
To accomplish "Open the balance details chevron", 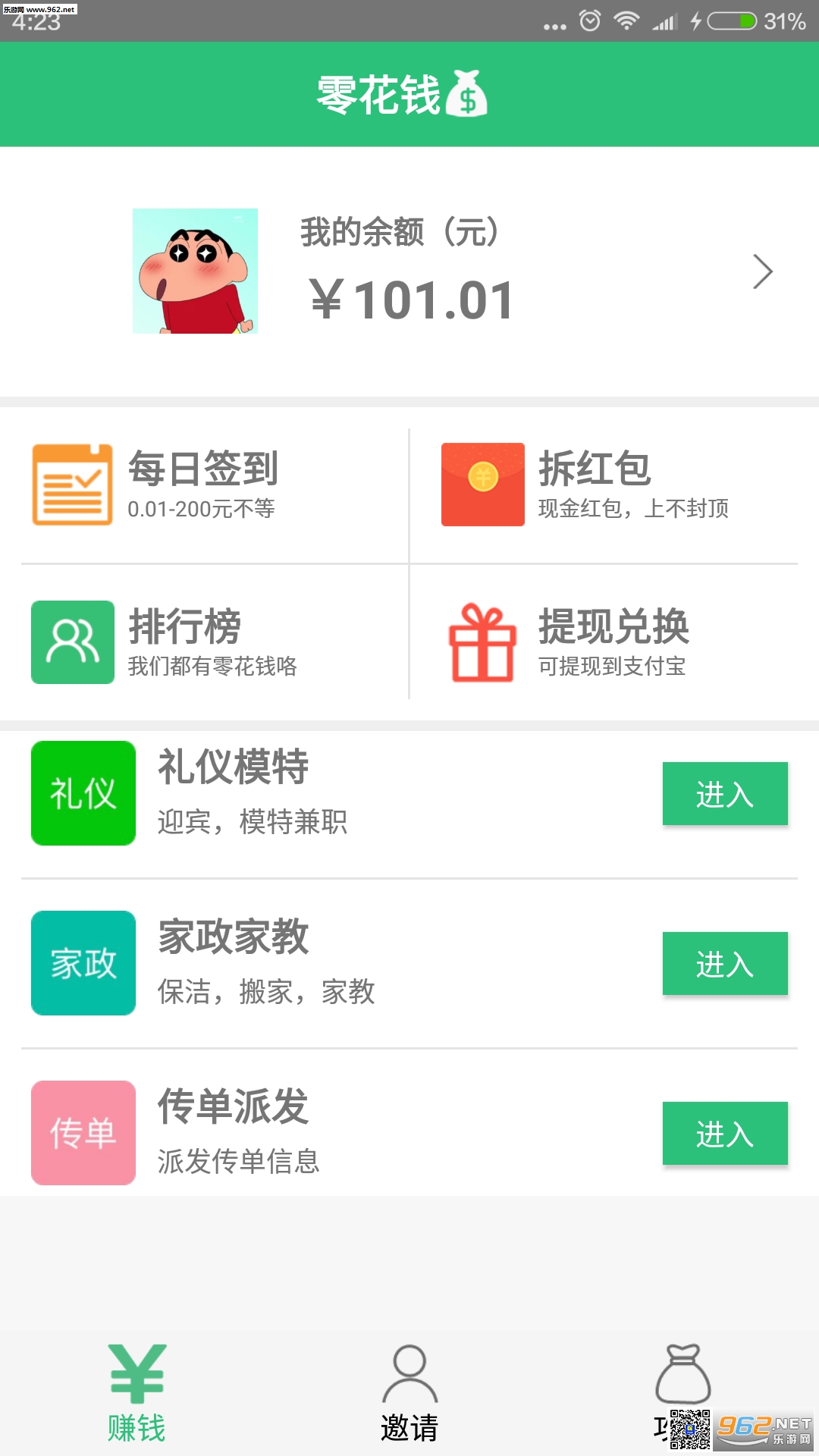I will click(762, 271).
